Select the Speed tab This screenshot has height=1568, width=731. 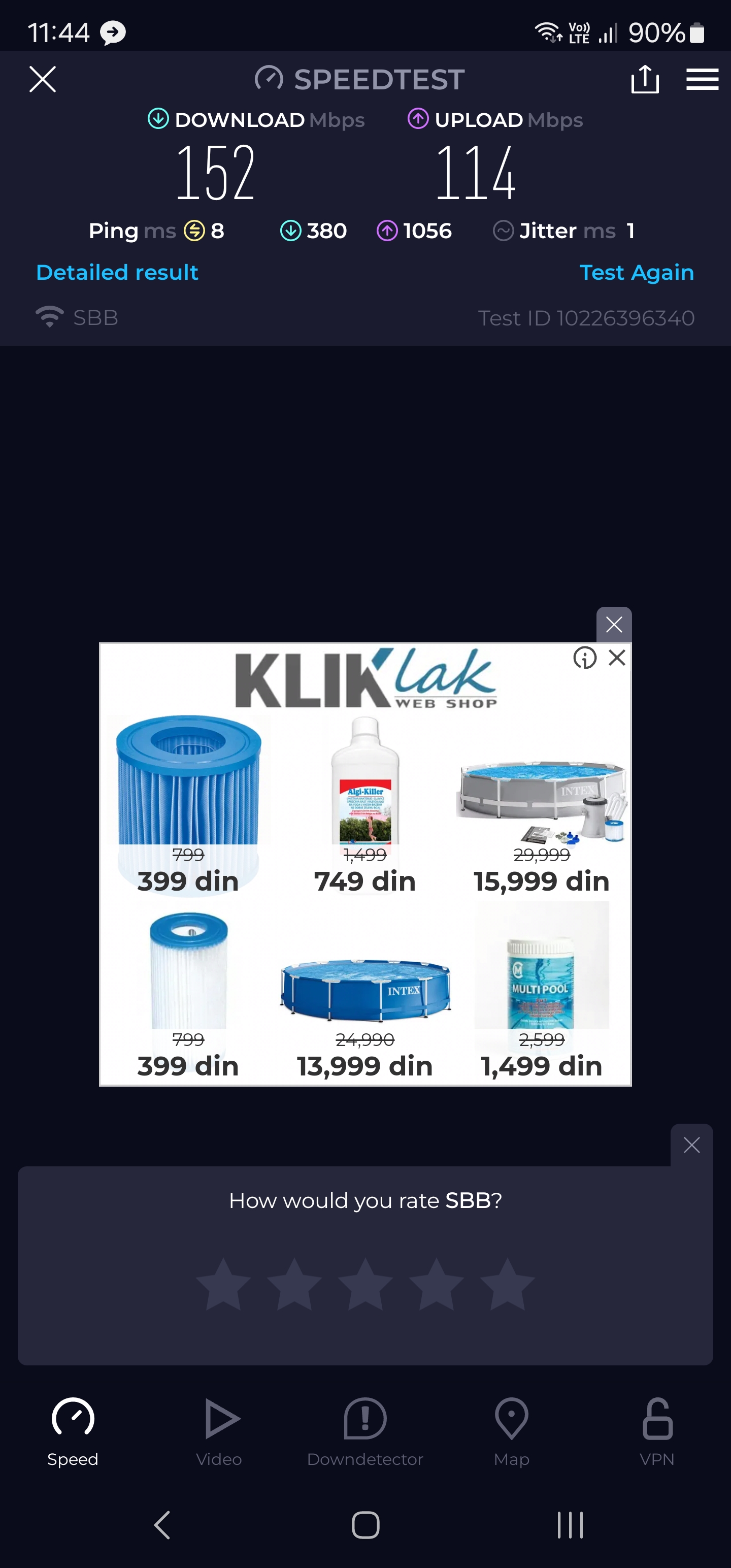(73, 1431)
